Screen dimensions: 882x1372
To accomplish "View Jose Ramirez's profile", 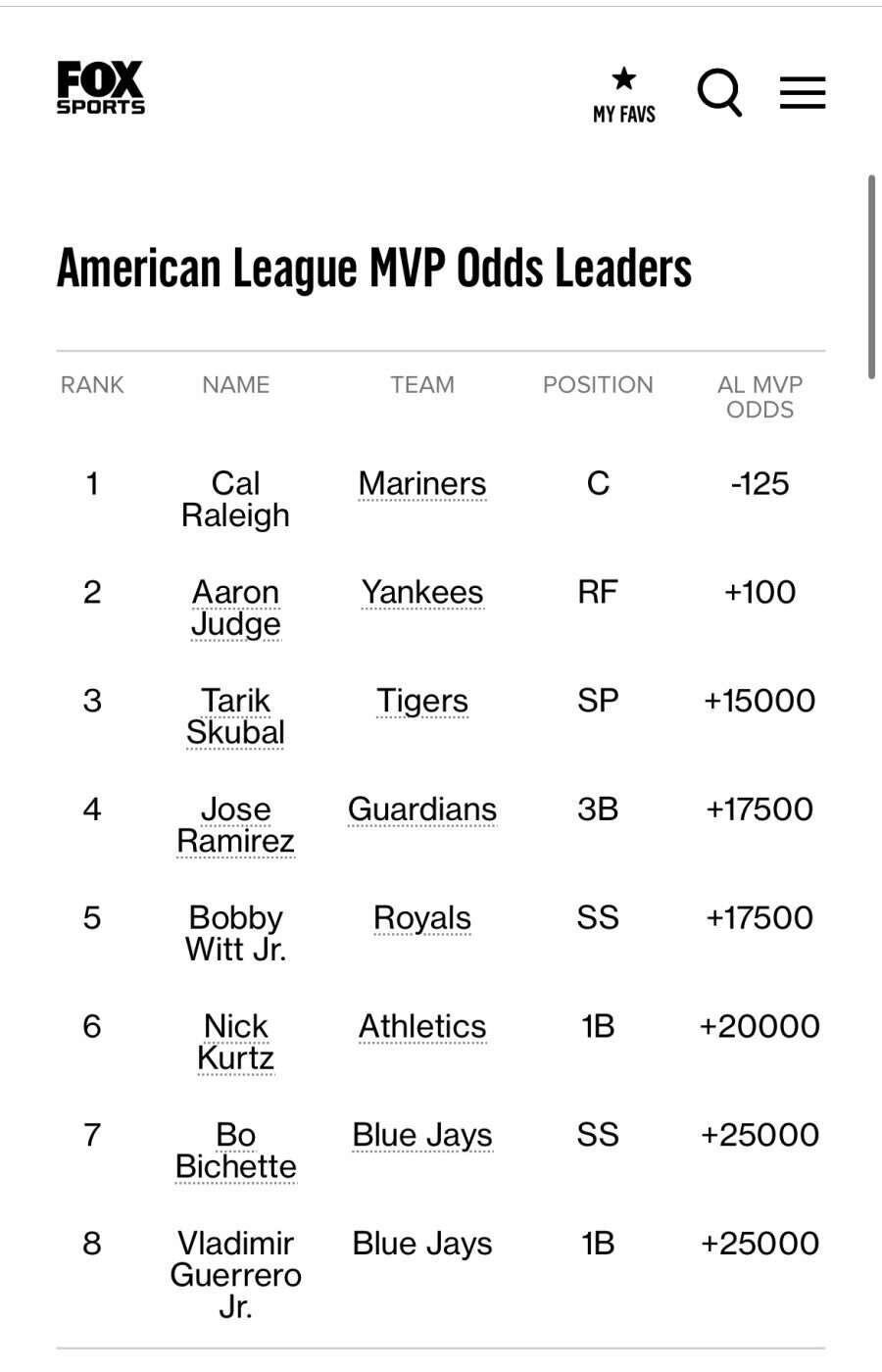I will click(x=235, y=825).
